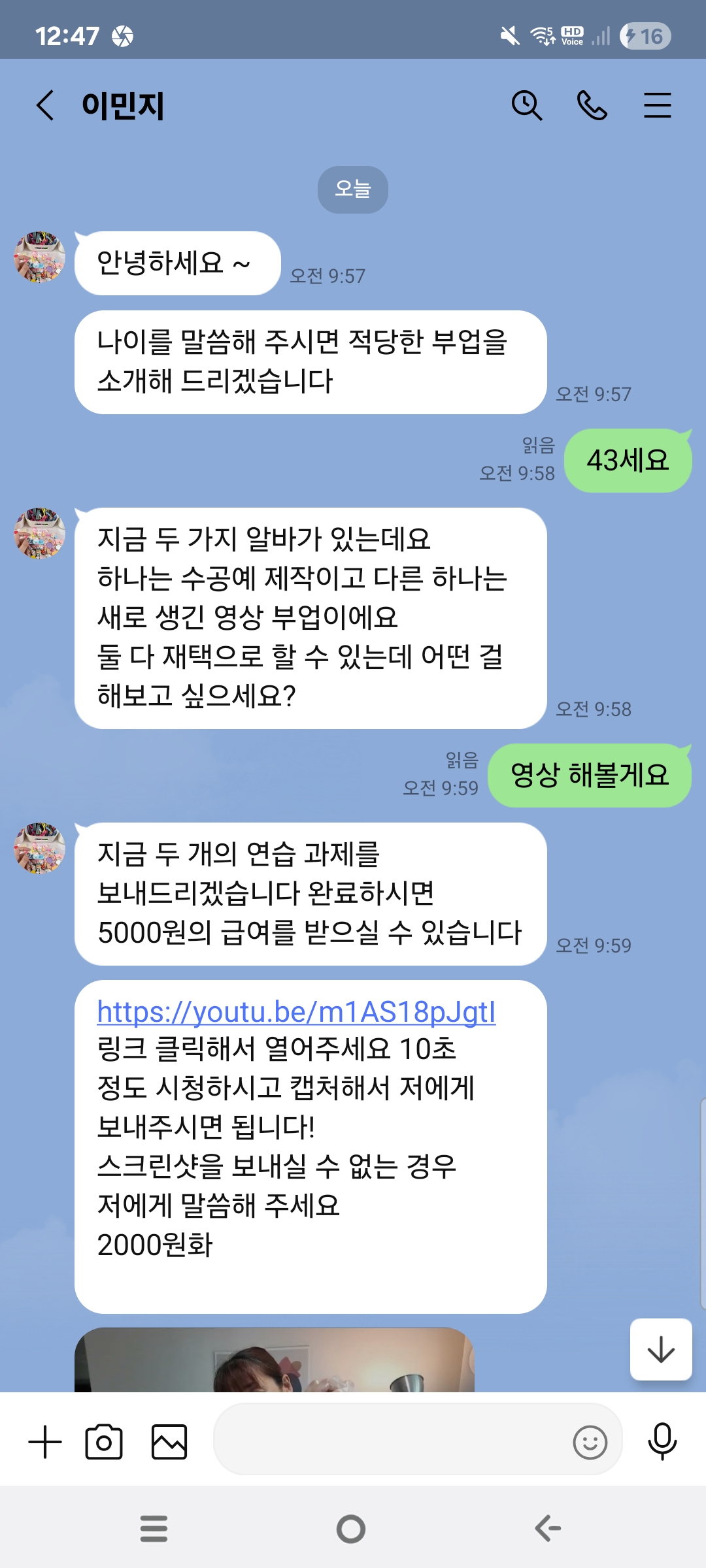Open the camera to take a photo
This screenshot has height=1568, width=706.
[x=104, y=1442]
